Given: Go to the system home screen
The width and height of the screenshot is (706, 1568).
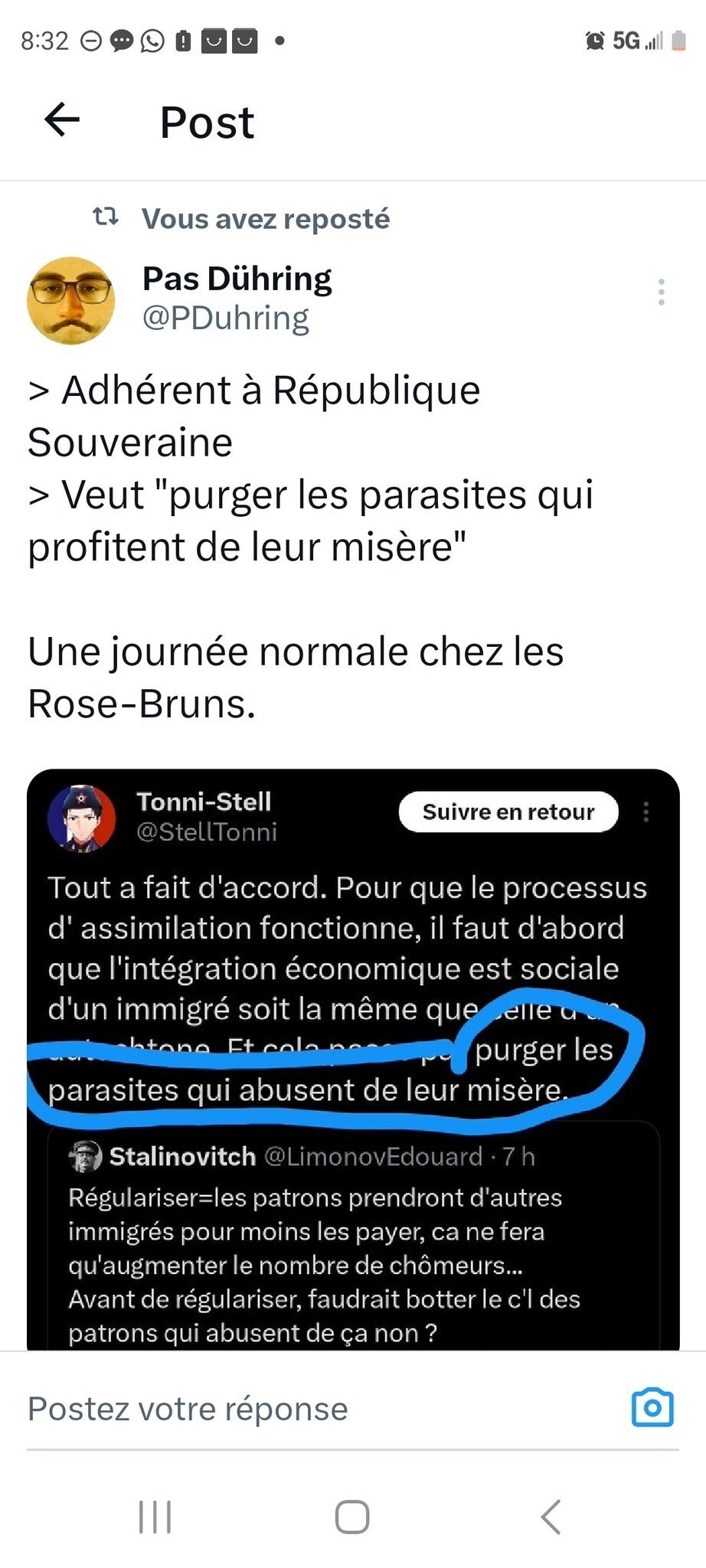Looking at the screenshot, I should (x=352, y=1517).
